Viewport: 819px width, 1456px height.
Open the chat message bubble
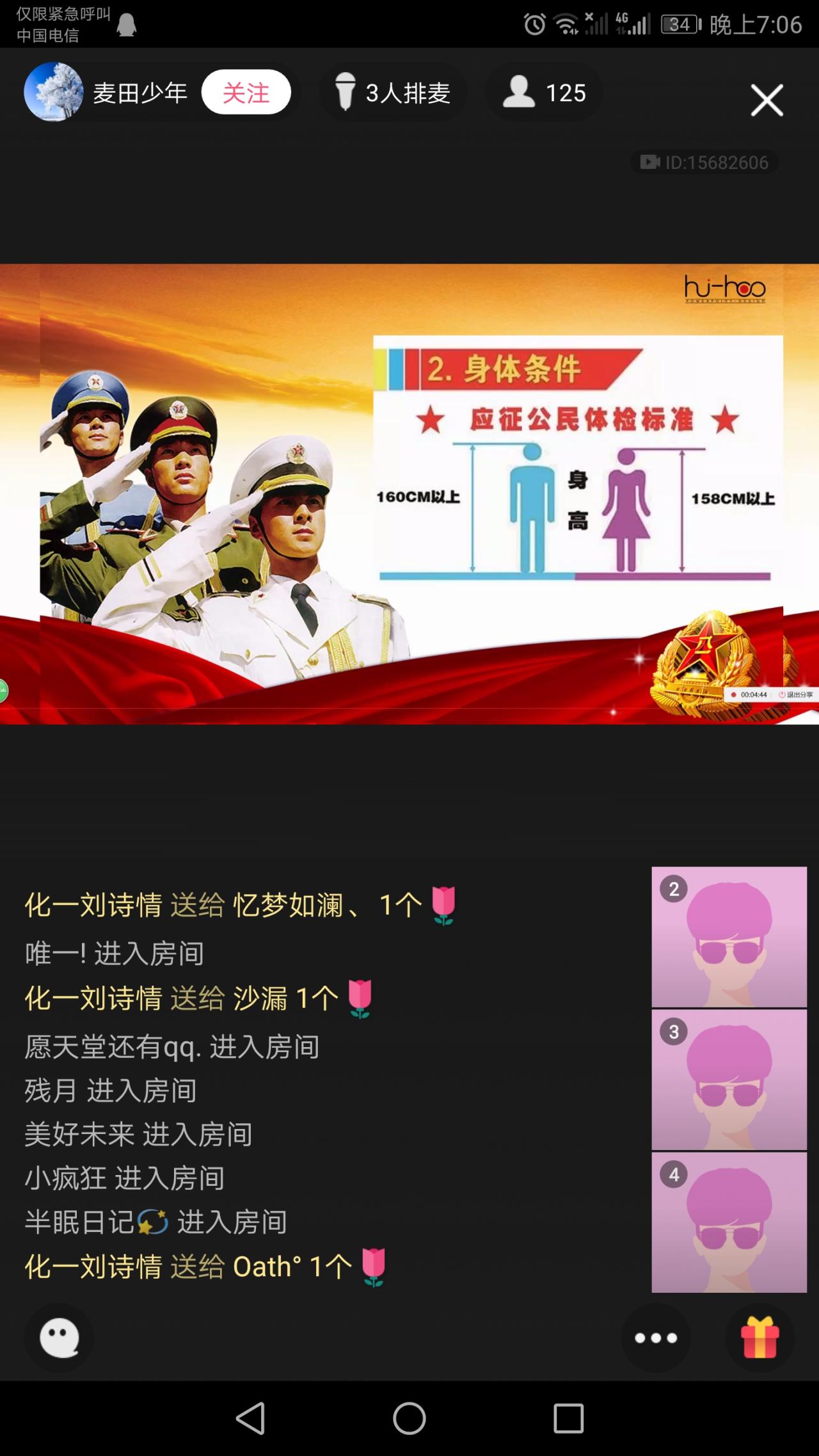pyautogui.click(x=60, y=1338)
